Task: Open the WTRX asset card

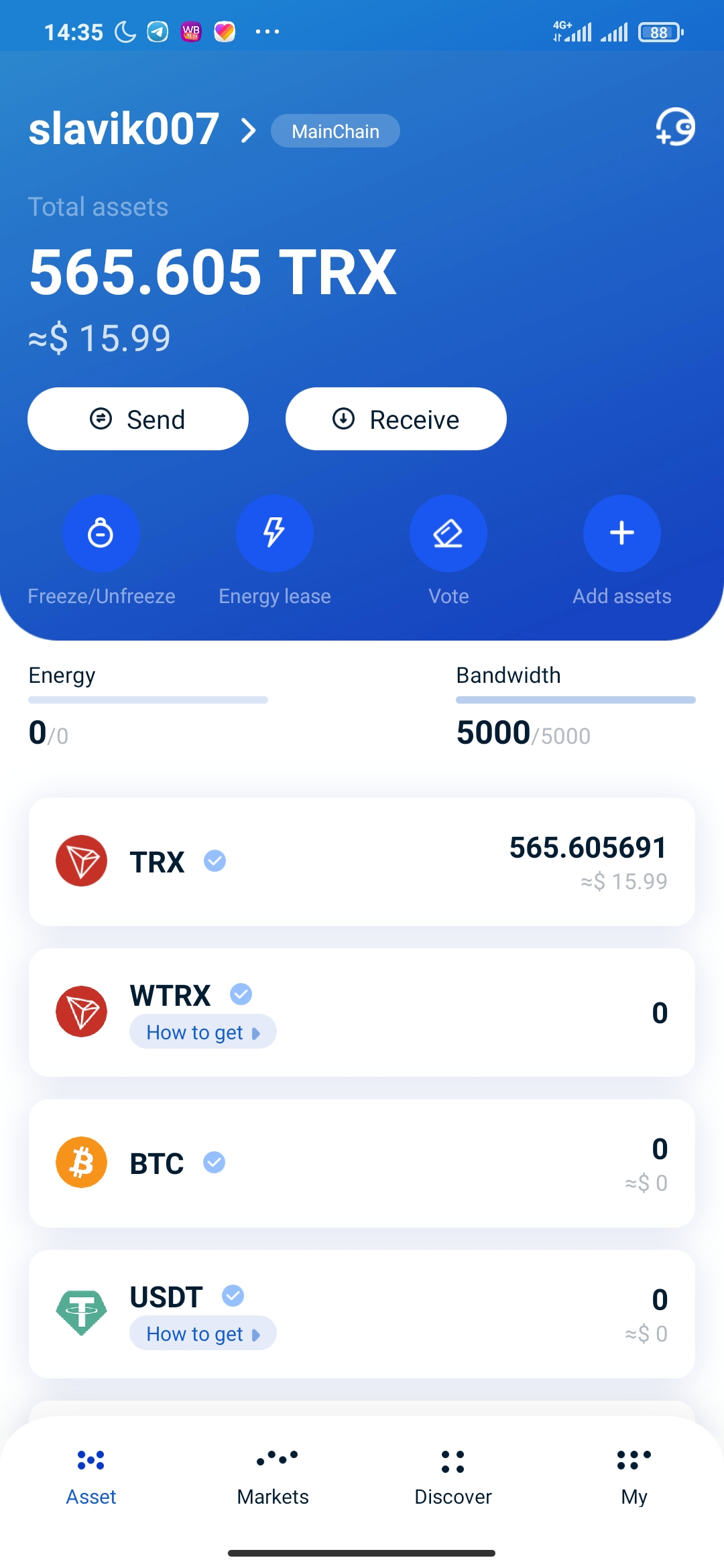Action: point(362,1012)
